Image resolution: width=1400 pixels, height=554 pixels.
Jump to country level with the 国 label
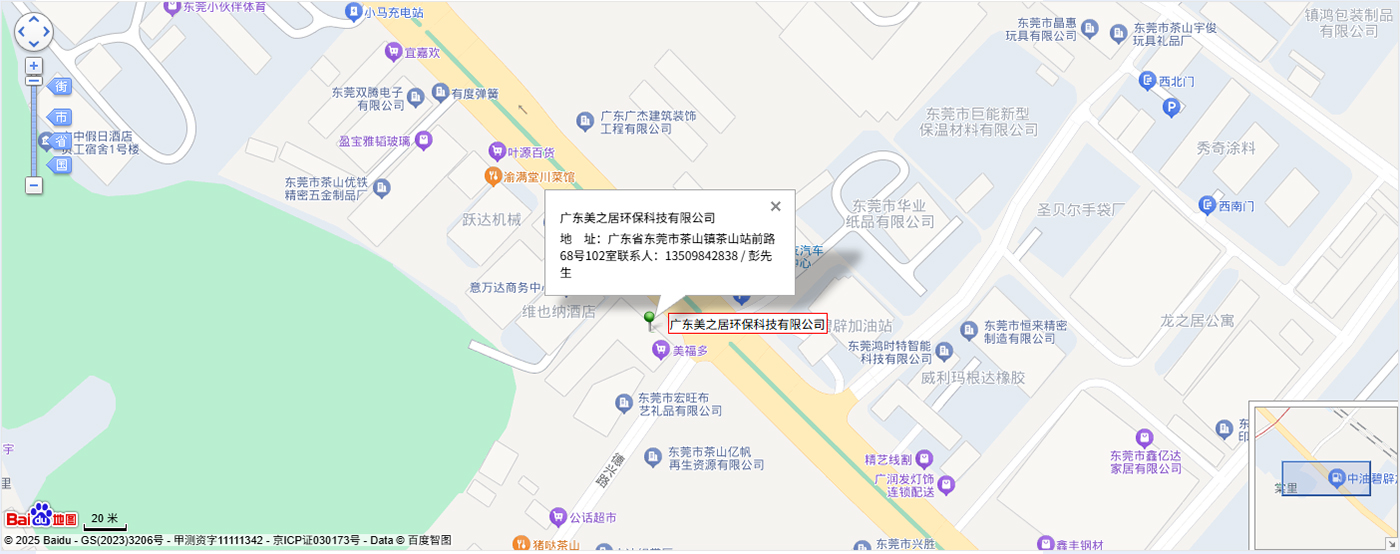click(x=59, y=165)
